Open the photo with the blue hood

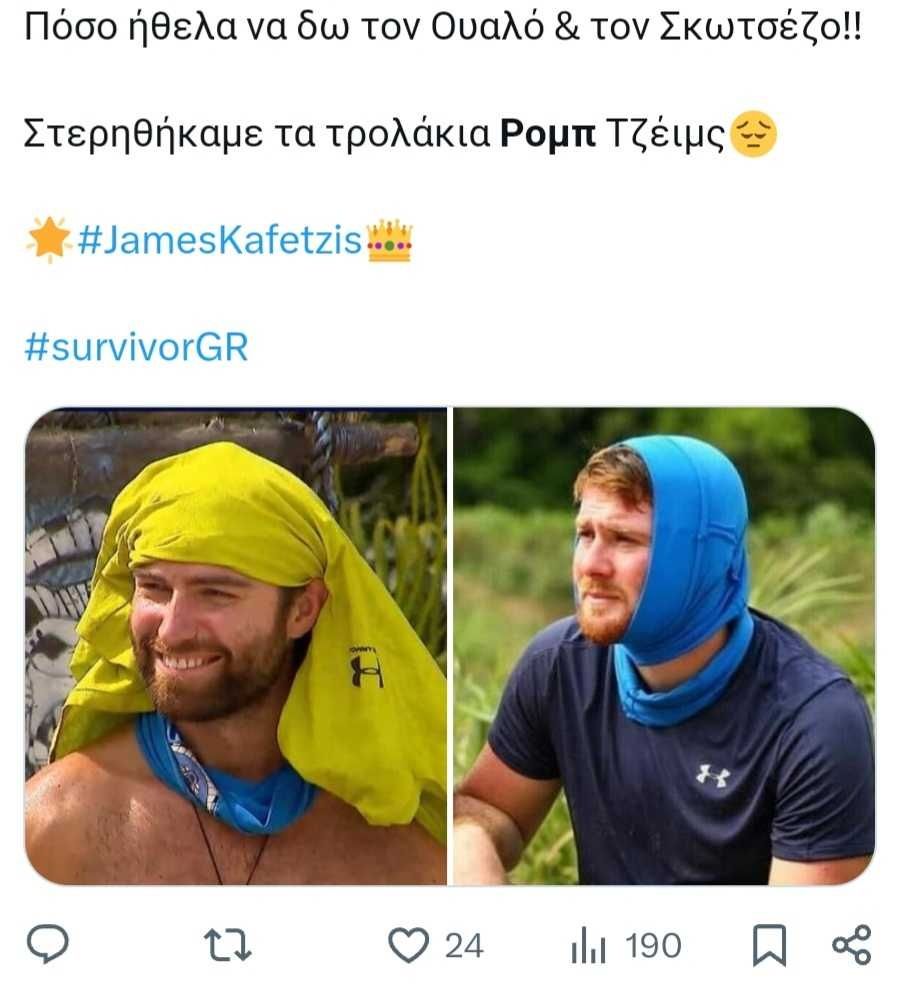[x=665, y=646]
